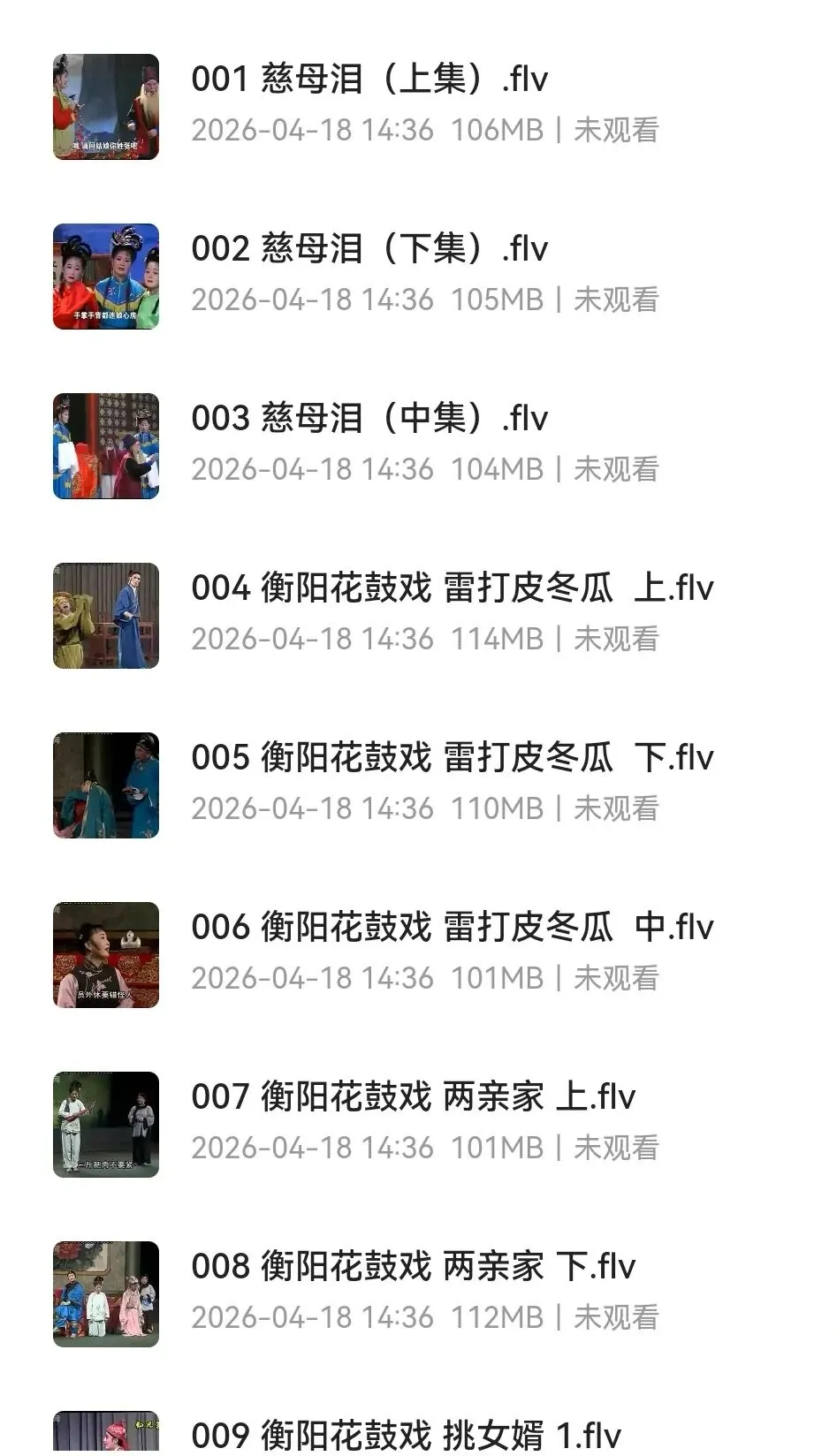Screen dimensions: 837x1456
Task: Play 002 慈母泪（下集）.flv
Action: pyautogui.click(x=369, y=249)
